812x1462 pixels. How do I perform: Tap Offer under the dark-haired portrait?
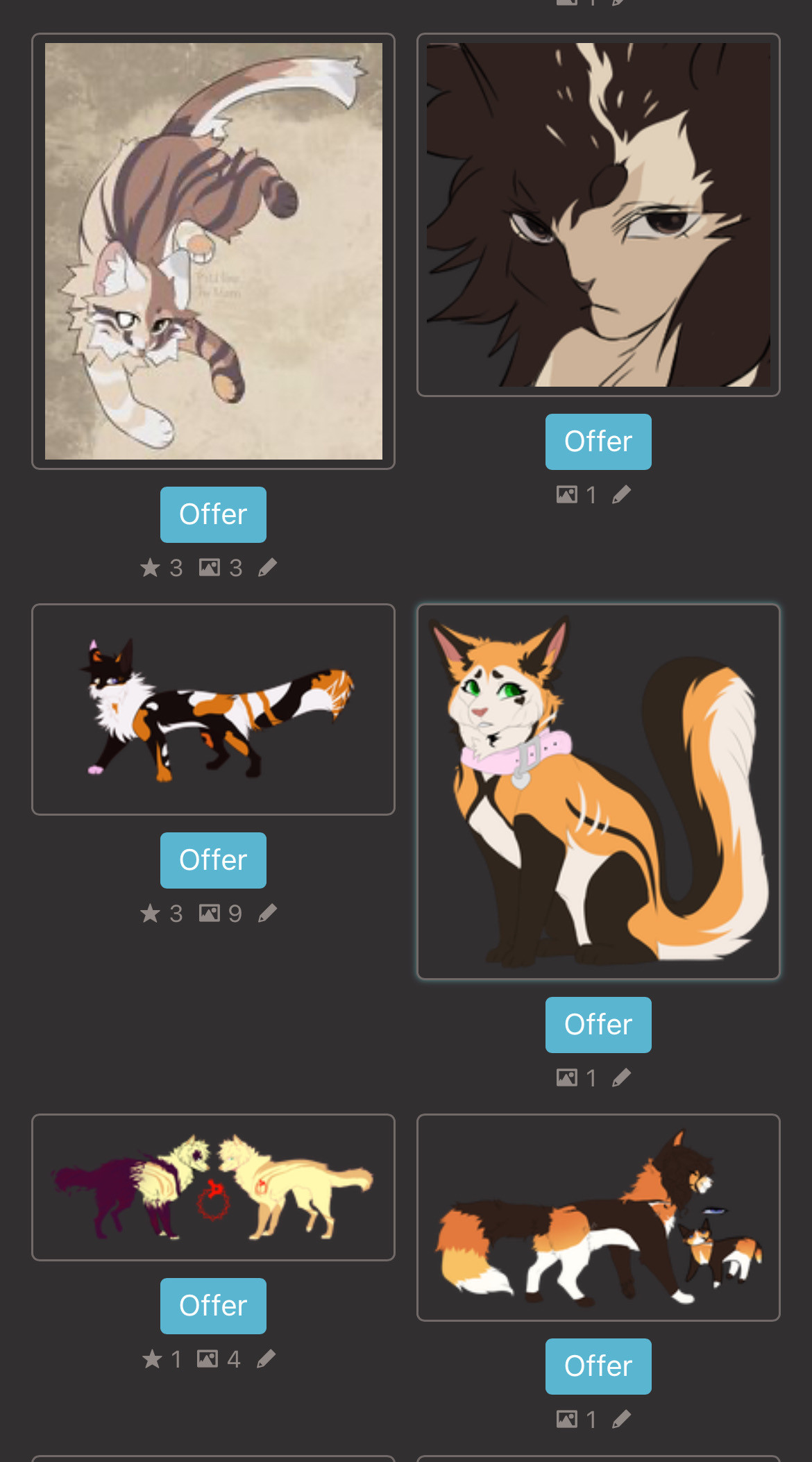(598, 442)
